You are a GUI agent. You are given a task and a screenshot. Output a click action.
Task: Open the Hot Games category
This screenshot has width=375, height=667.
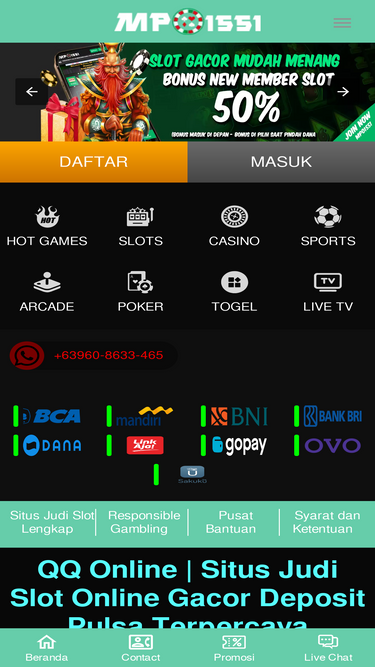47,226
